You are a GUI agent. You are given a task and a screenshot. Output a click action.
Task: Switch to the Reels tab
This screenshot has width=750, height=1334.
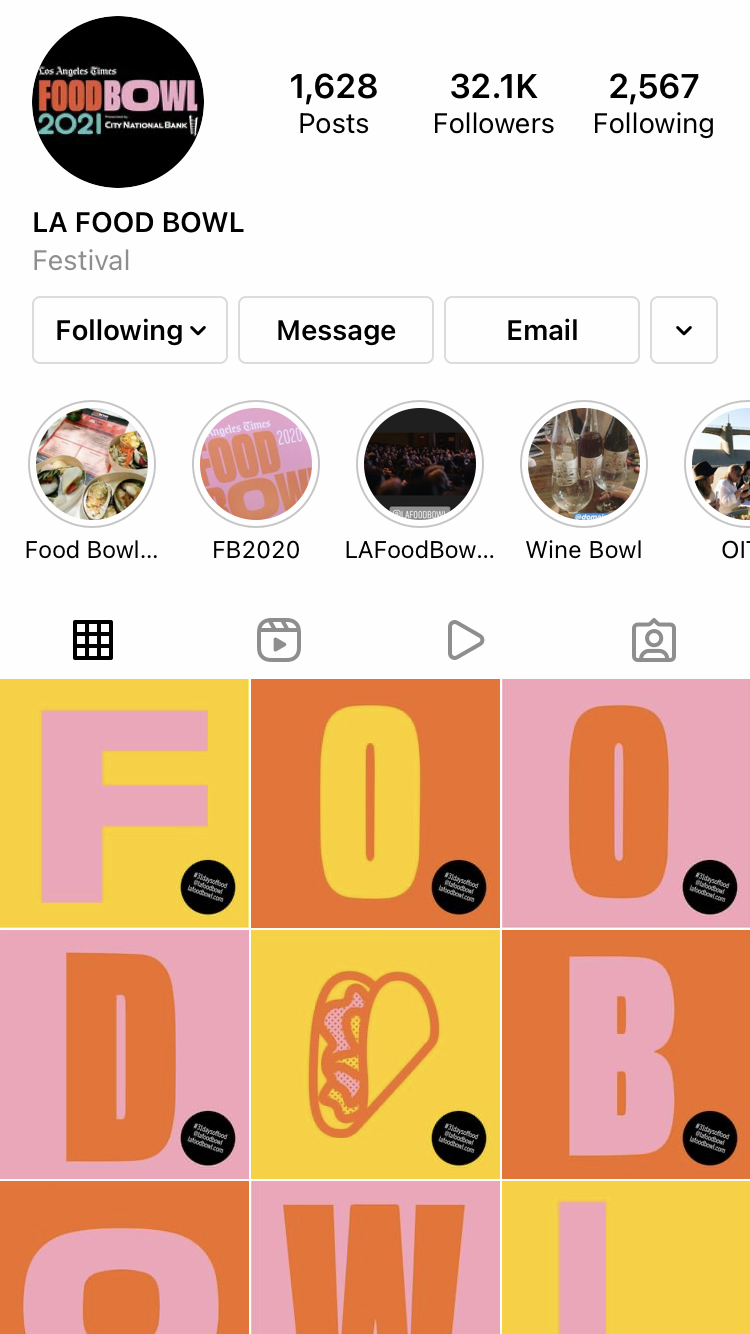tap(279, 640)
